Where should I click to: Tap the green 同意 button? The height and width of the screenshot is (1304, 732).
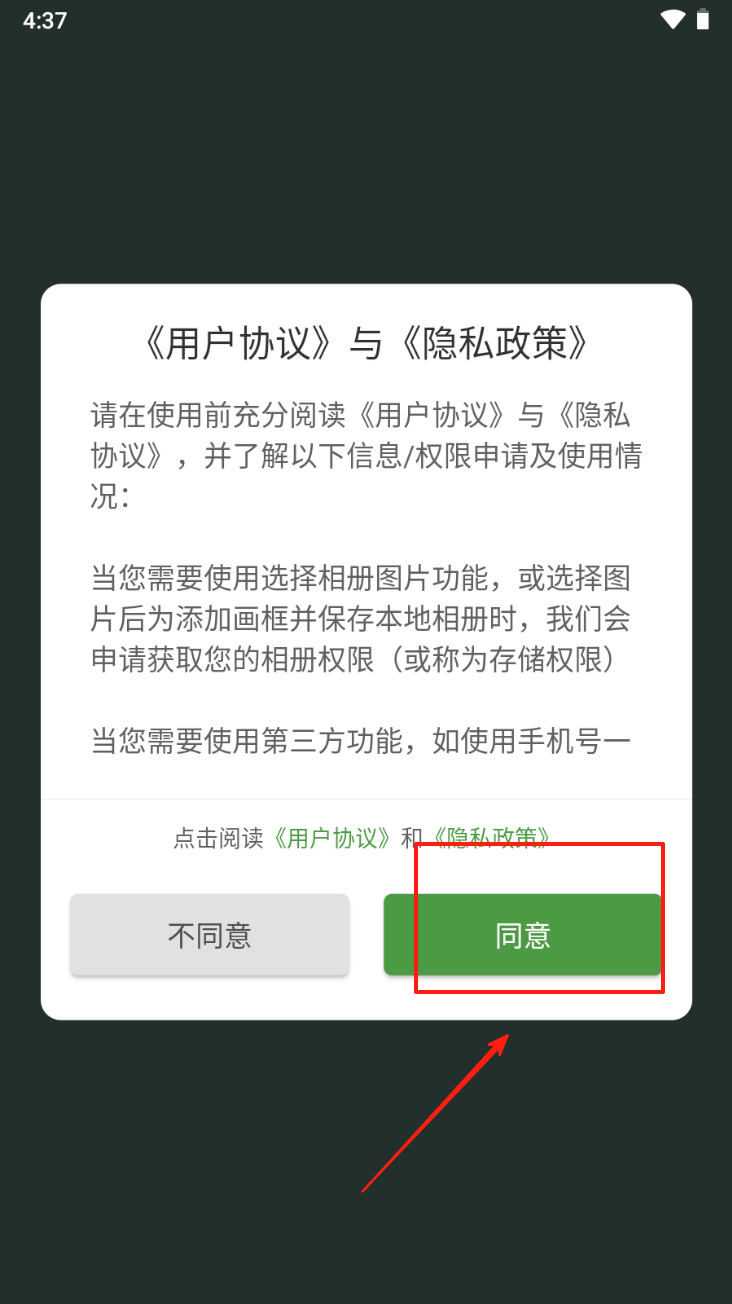pyautogui.click(x=522, y=935)
